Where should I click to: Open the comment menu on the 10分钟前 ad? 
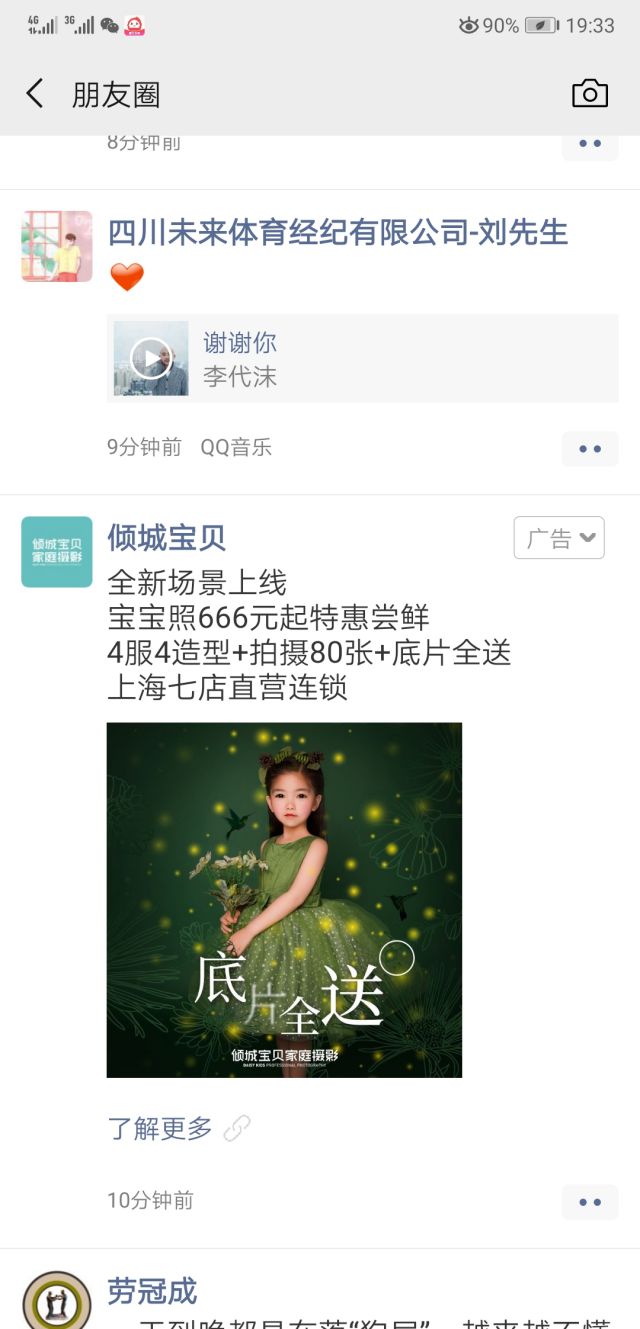(x=590, y=1201)
